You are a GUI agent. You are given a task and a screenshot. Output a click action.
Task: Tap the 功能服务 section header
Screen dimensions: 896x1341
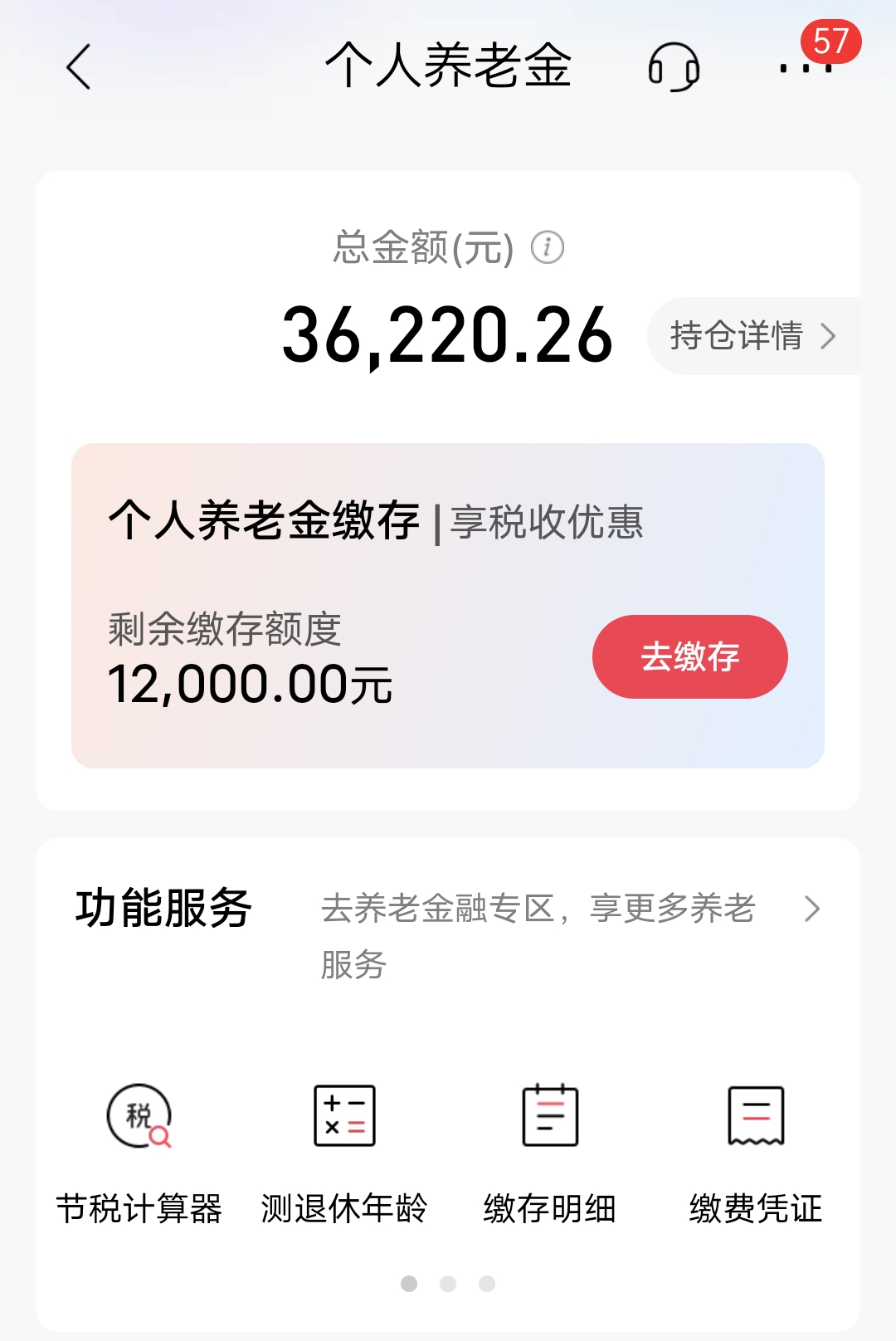click(x=163, y=910)
